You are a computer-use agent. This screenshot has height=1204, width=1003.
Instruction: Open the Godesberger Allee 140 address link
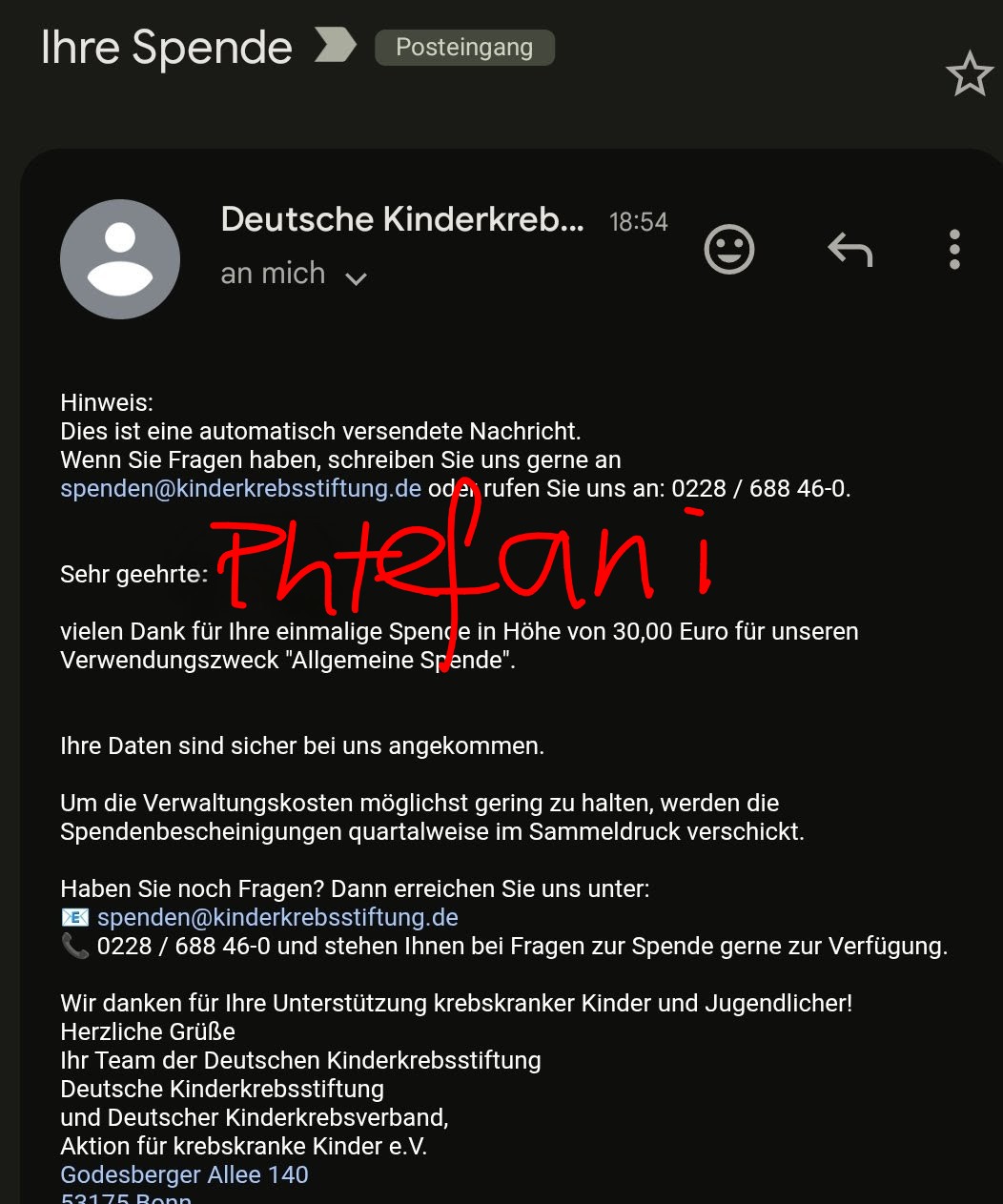pos(184,1174)
